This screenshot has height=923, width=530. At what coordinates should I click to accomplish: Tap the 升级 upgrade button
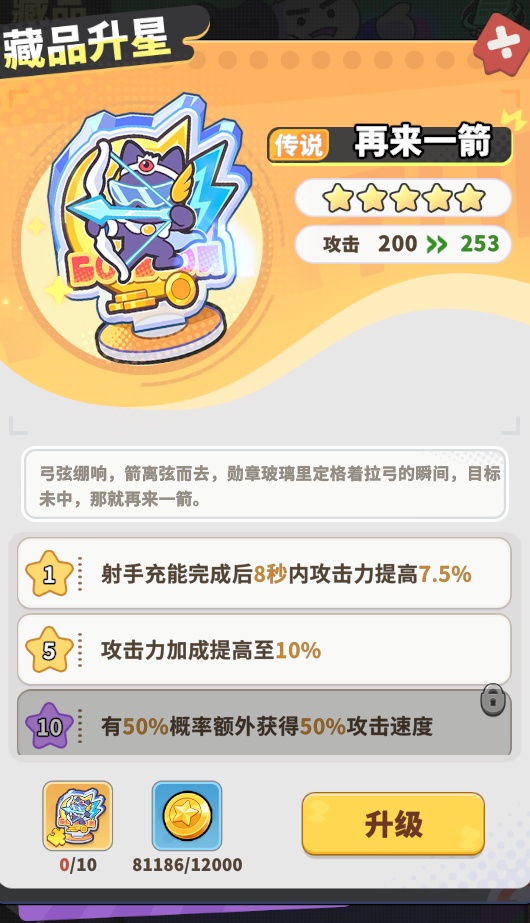tap(393, 824)
